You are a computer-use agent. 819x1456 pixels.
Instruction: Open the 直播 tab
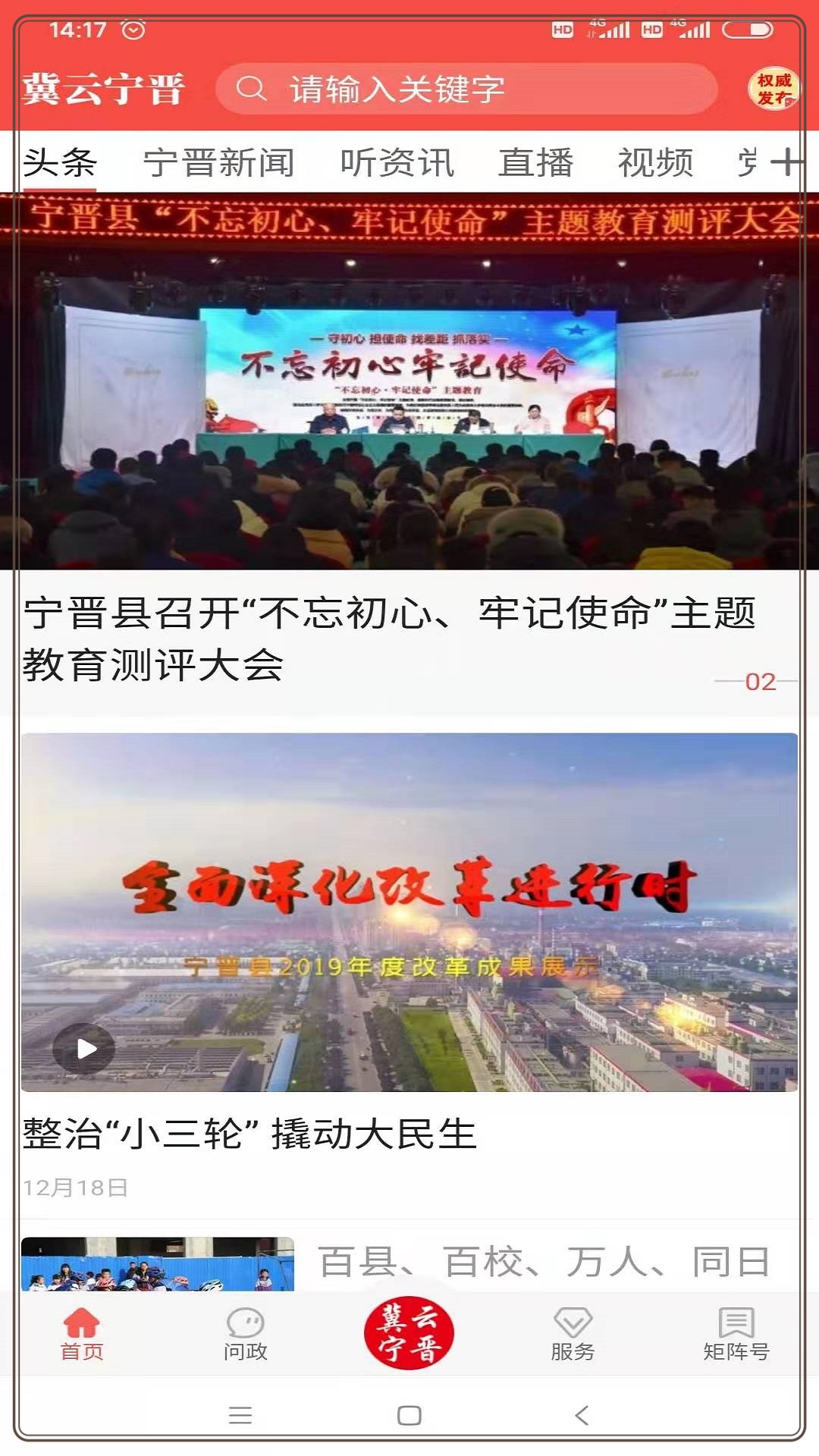tap(535, 163)
